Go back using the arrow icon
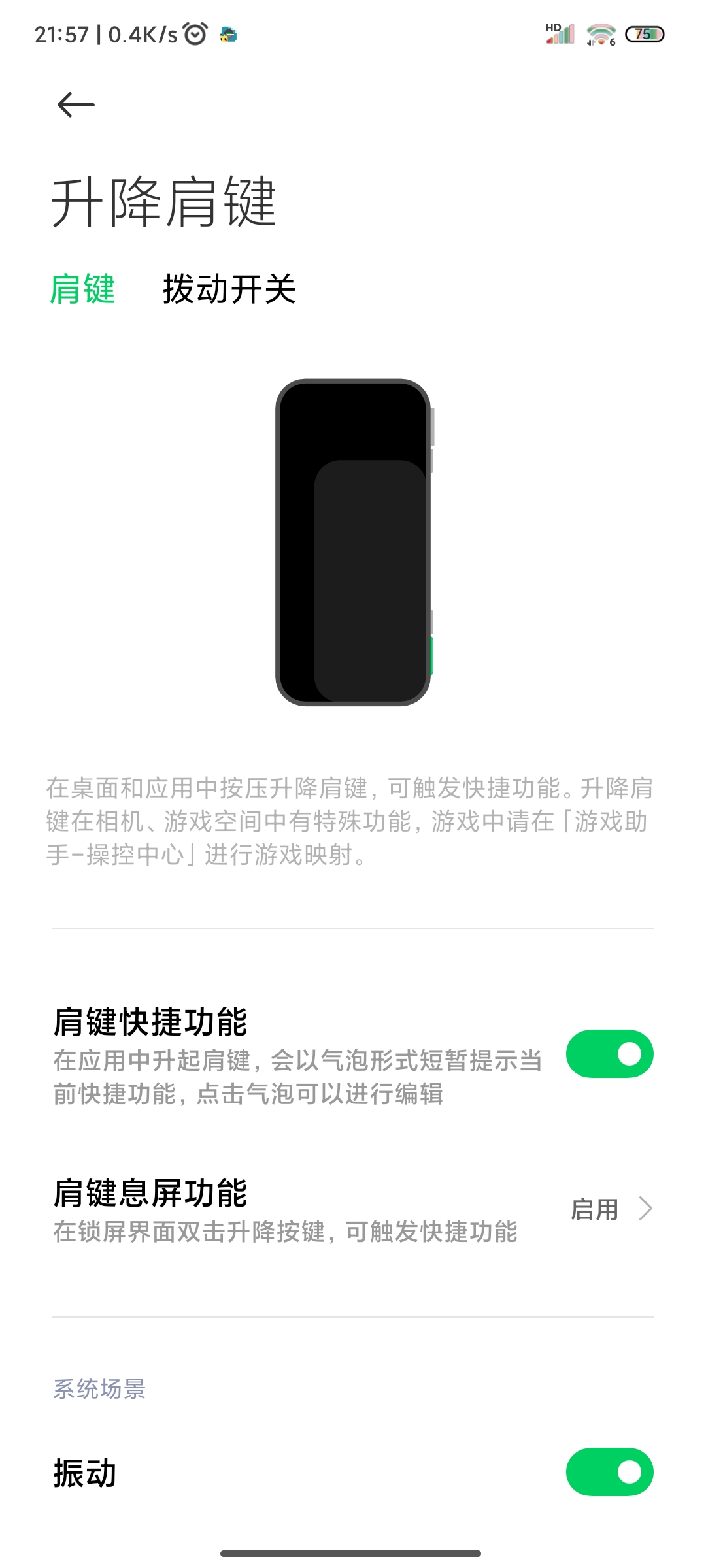The width and height of the screenshot is (706, 1568). [76, 105]
